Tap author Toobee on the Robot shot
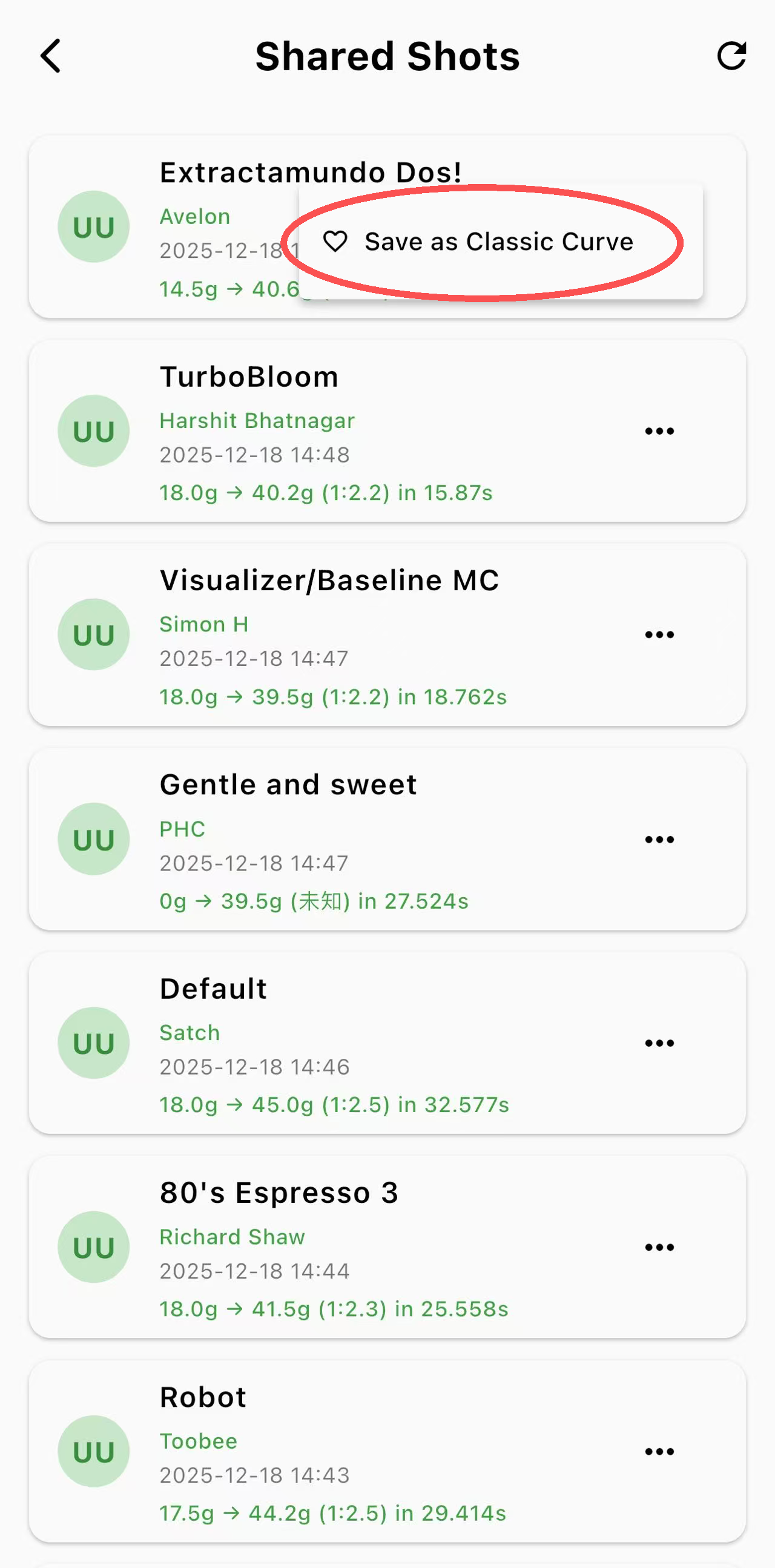This screenshot has height=1568, width=775. coord(199,1441)
